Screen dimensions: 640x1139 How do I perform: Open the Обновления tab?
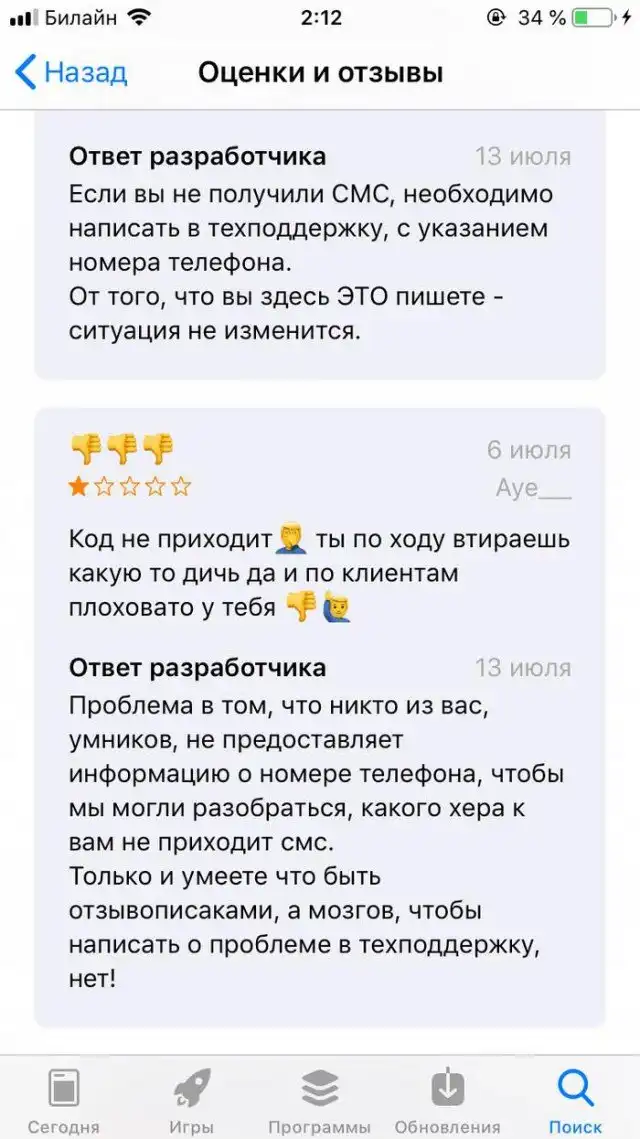tap(447, 1098)
